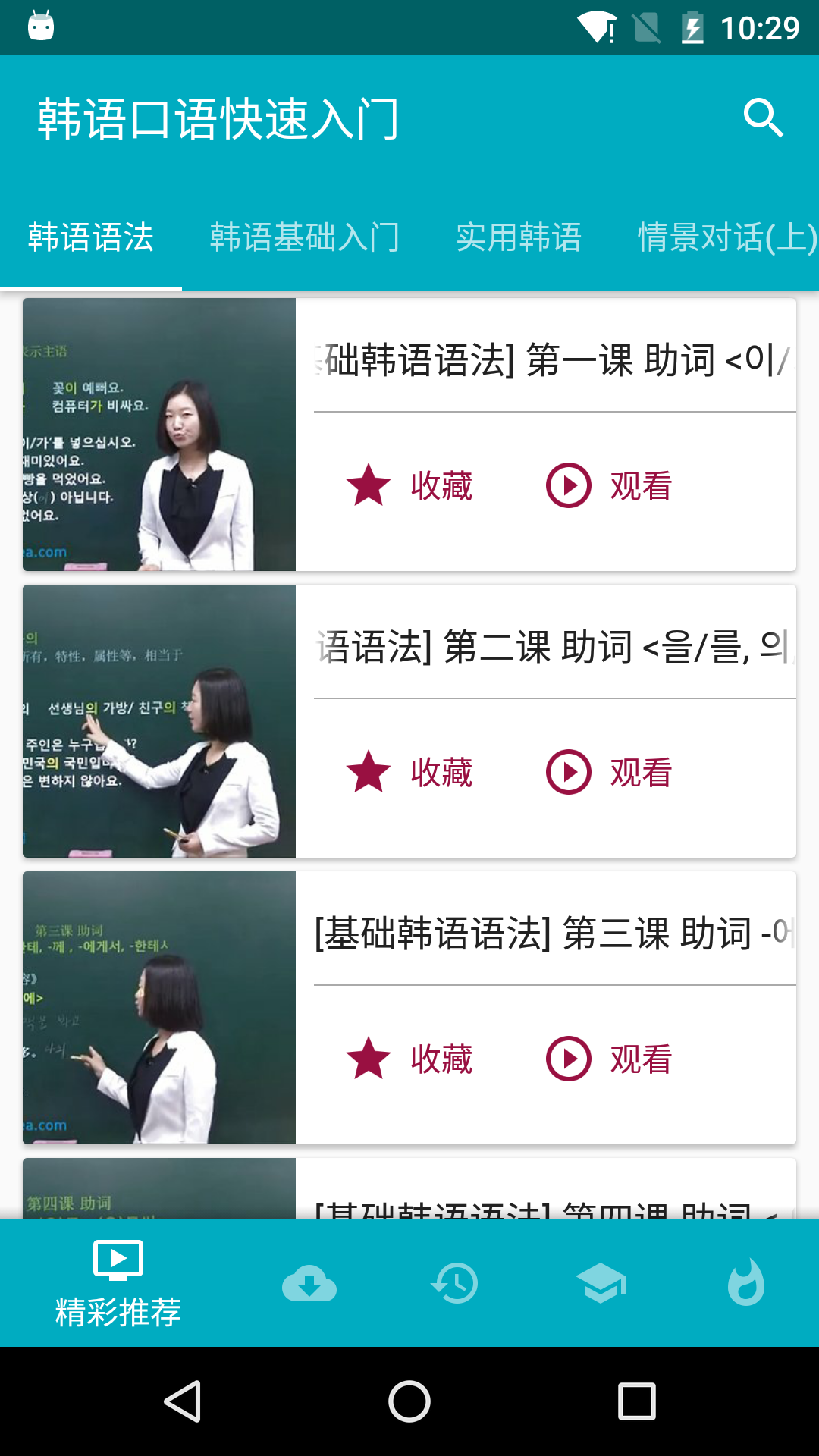Switch to the 实用韩语 tab

[x=519, y=237]
